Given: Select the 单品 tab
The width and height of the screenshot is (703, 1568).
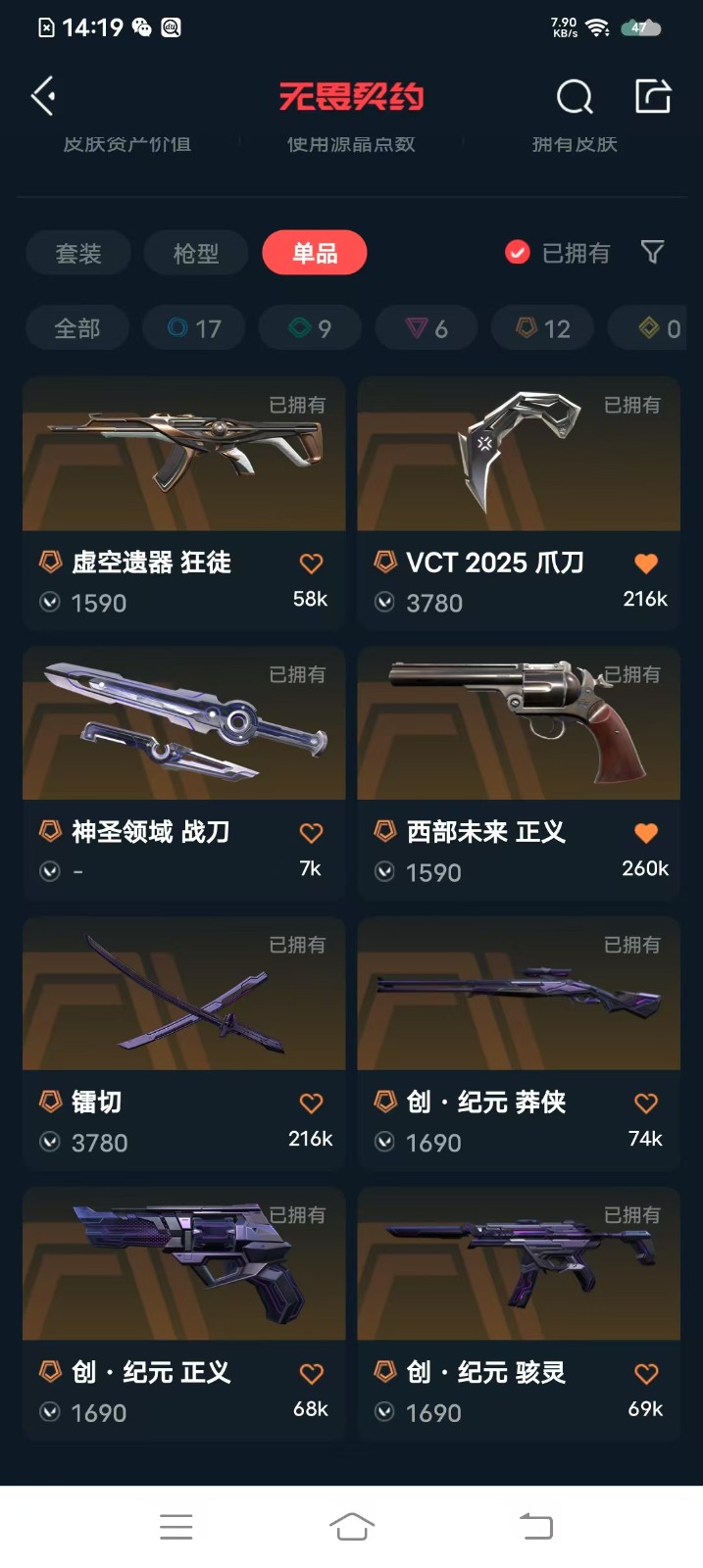Looking at the screenshot, I should [315, 253].
